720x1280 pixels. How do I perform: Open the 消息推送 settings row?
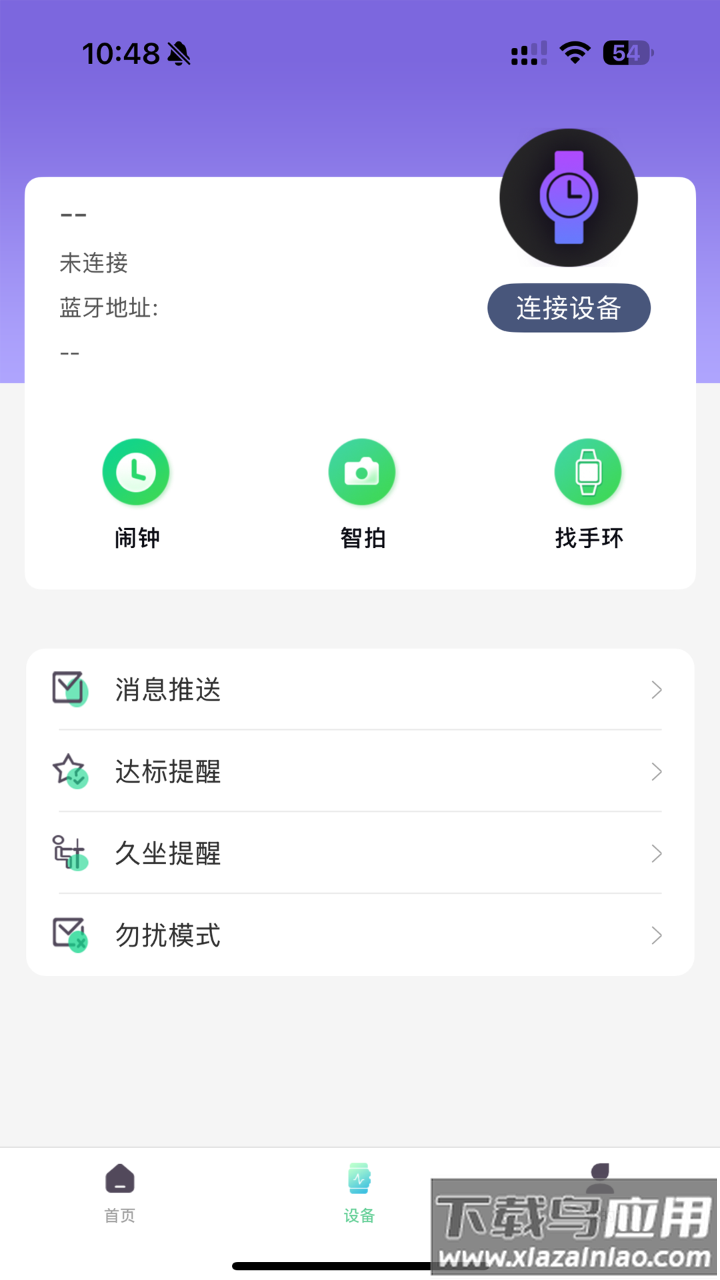pyautogui.click(x=360, y=689)
